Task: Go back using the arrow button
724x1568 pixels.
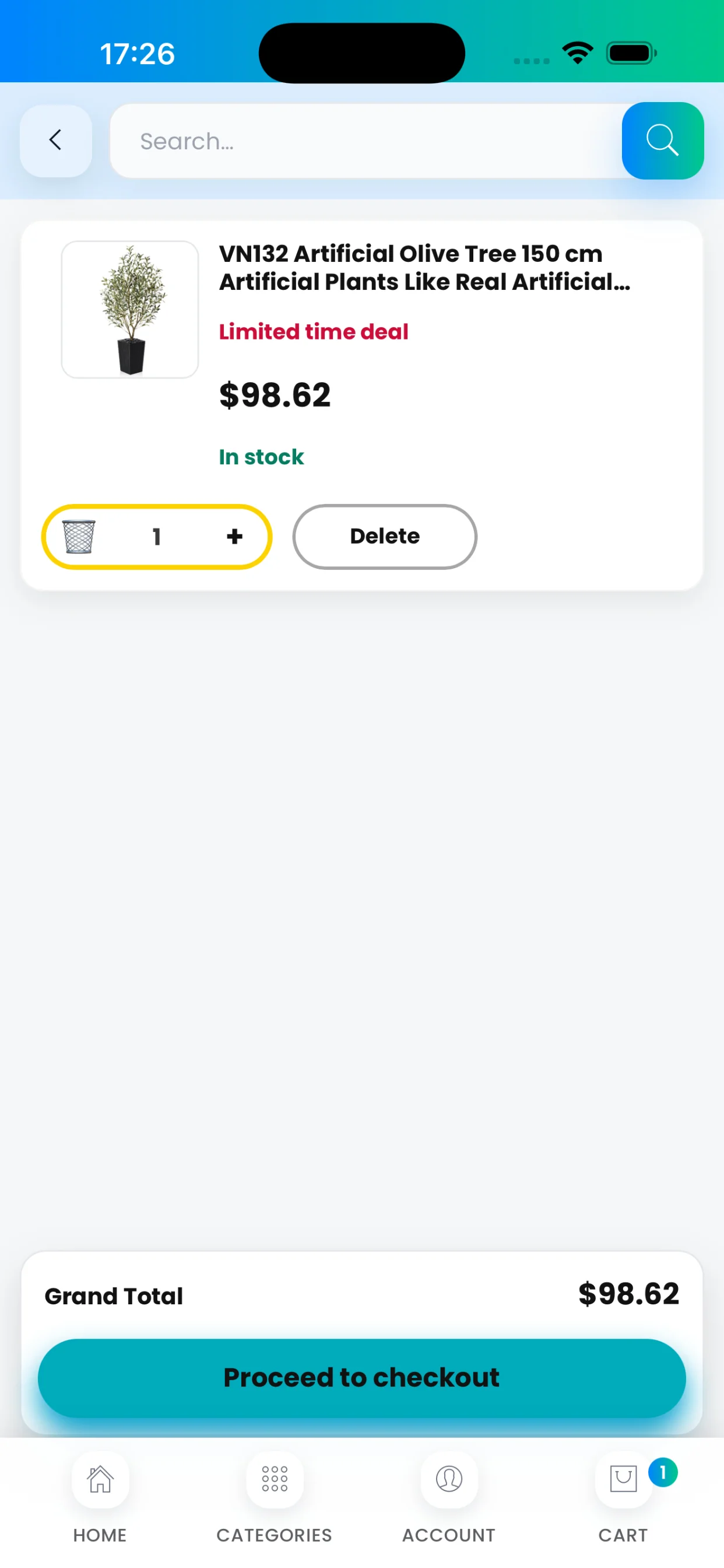Action: pyautogui.click(x=55, y=141)
